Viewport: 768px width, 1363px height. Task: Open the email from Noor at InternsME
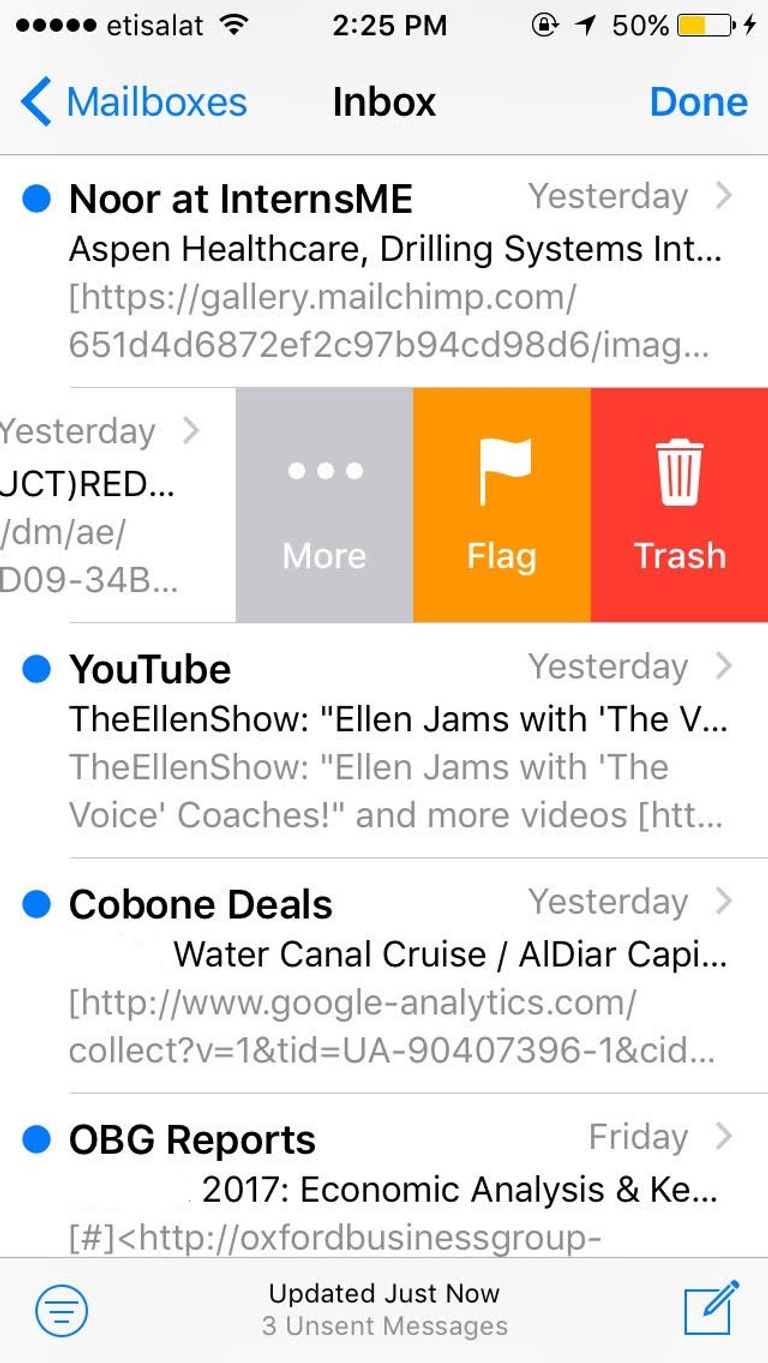click(390, 270)
